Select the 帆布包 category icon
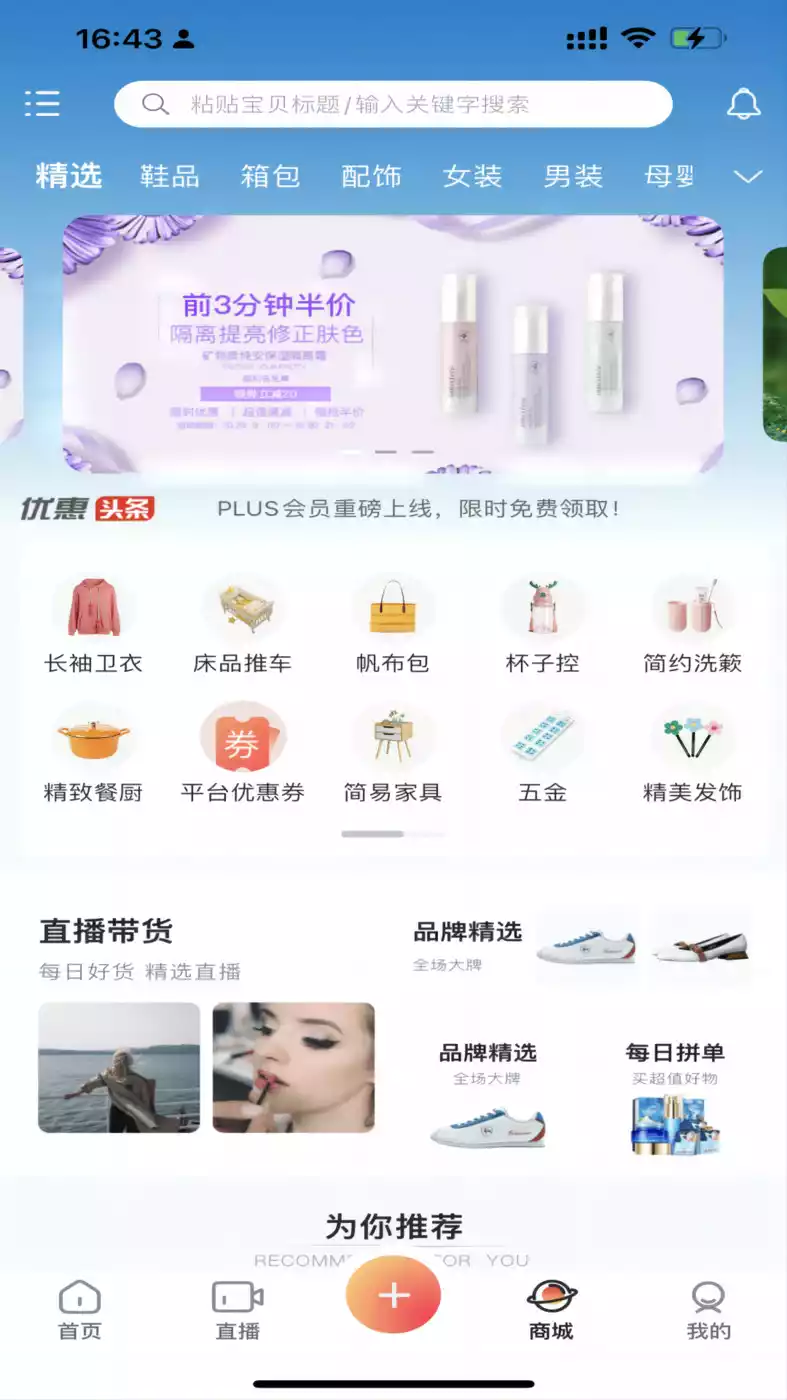The image size is (787, 1400). 393,620
